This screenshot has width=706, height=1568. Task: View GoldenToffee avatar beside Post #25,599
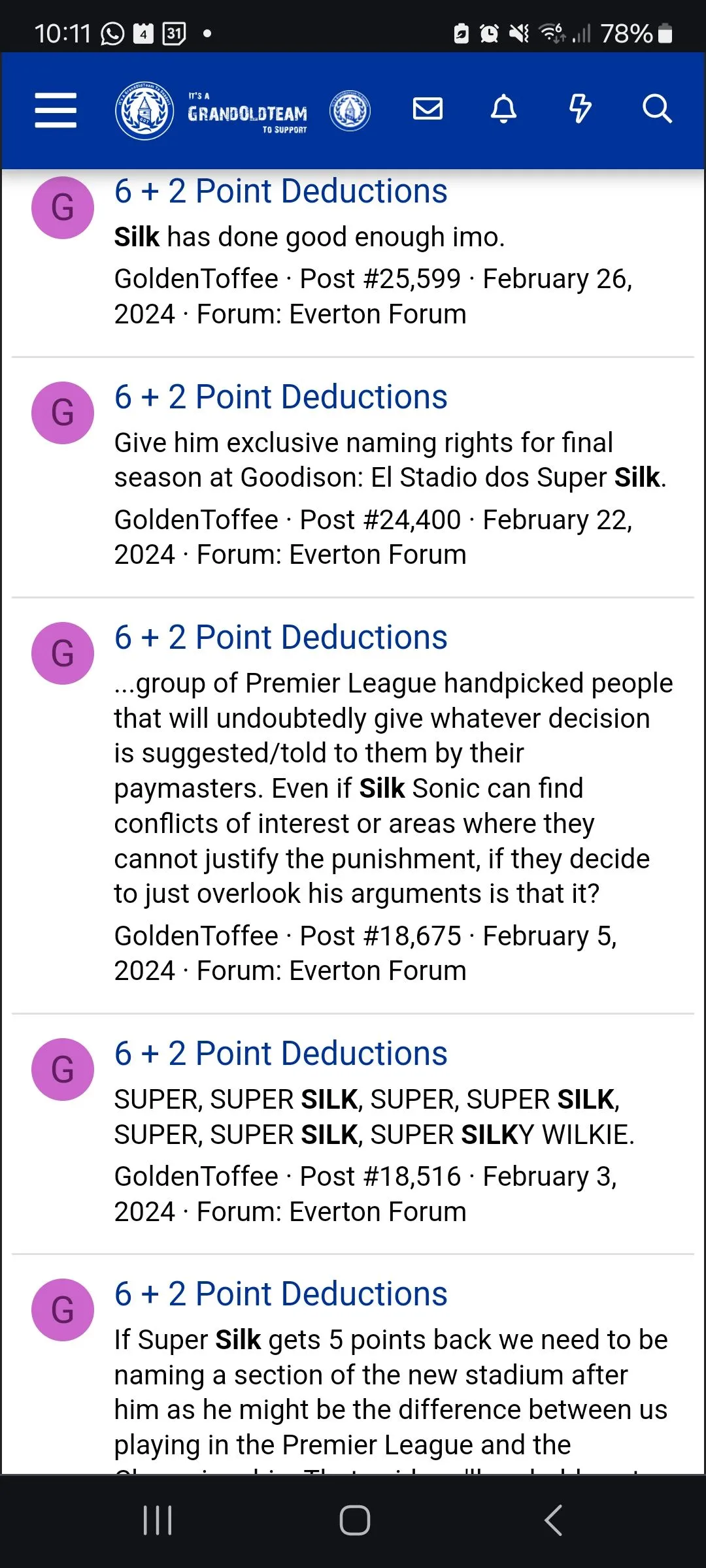[x=63, y=208]
